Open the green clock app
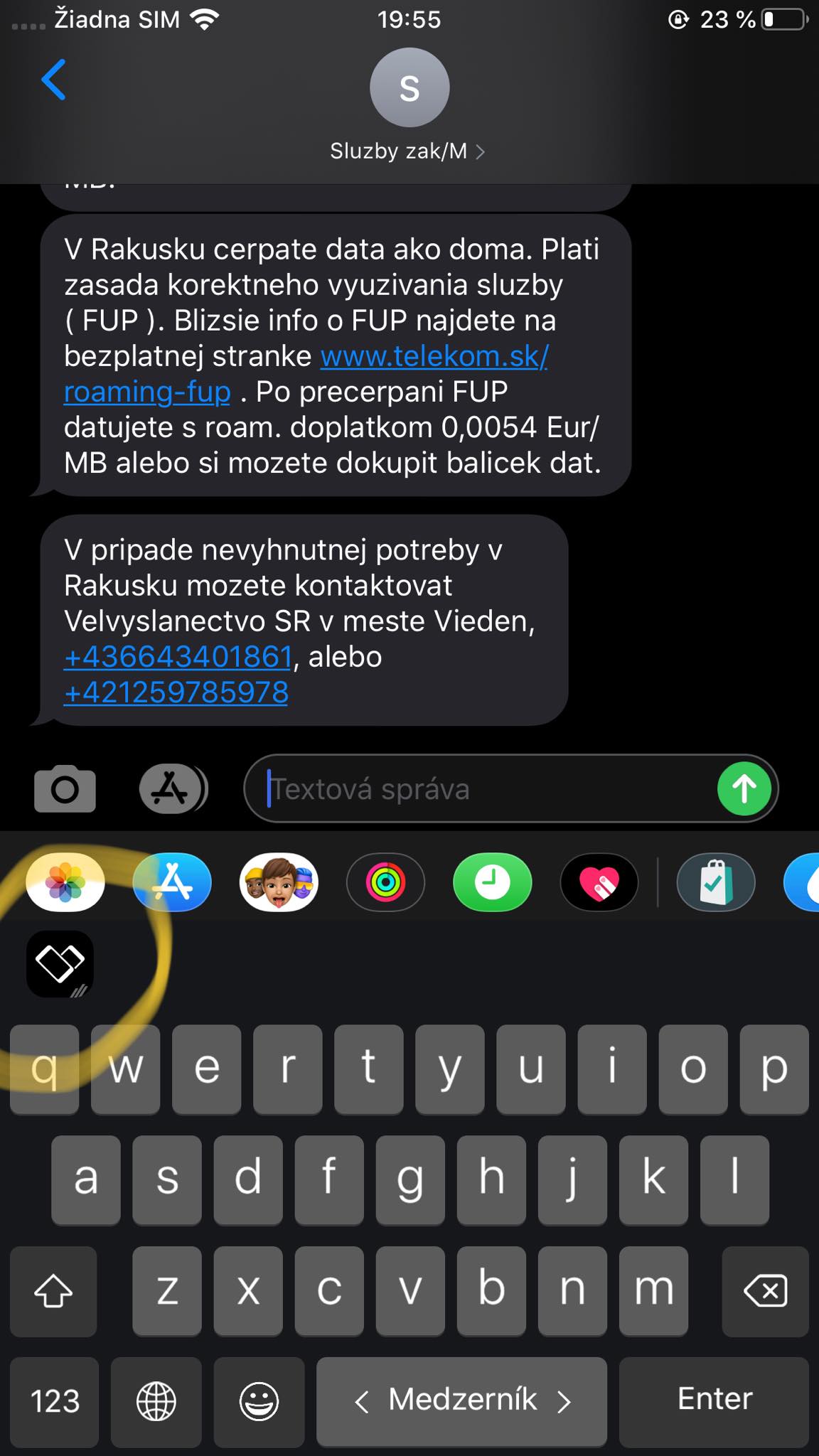819x1456 pixels. point(492,883)
